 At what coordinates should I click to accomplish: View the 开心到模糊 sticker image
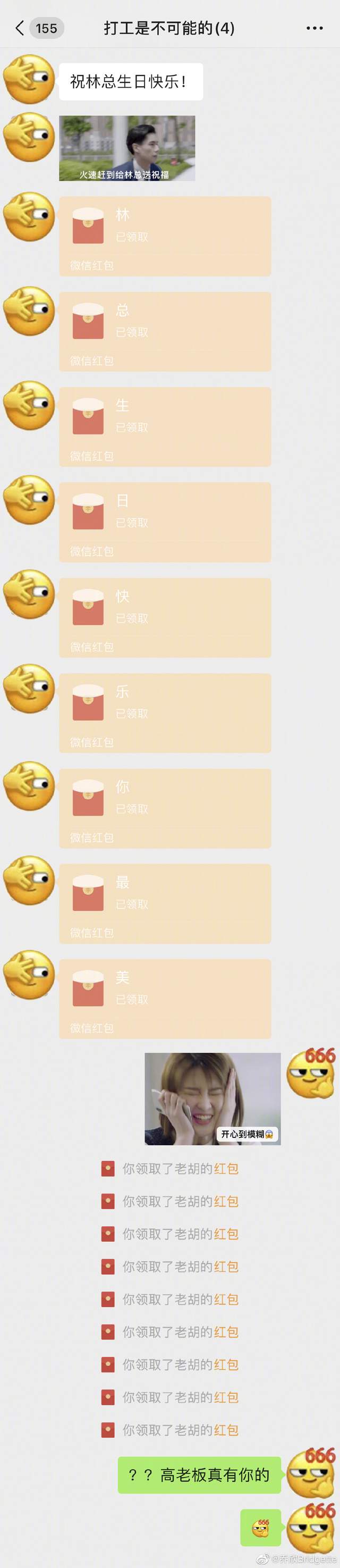click(x=212, y=1099)
